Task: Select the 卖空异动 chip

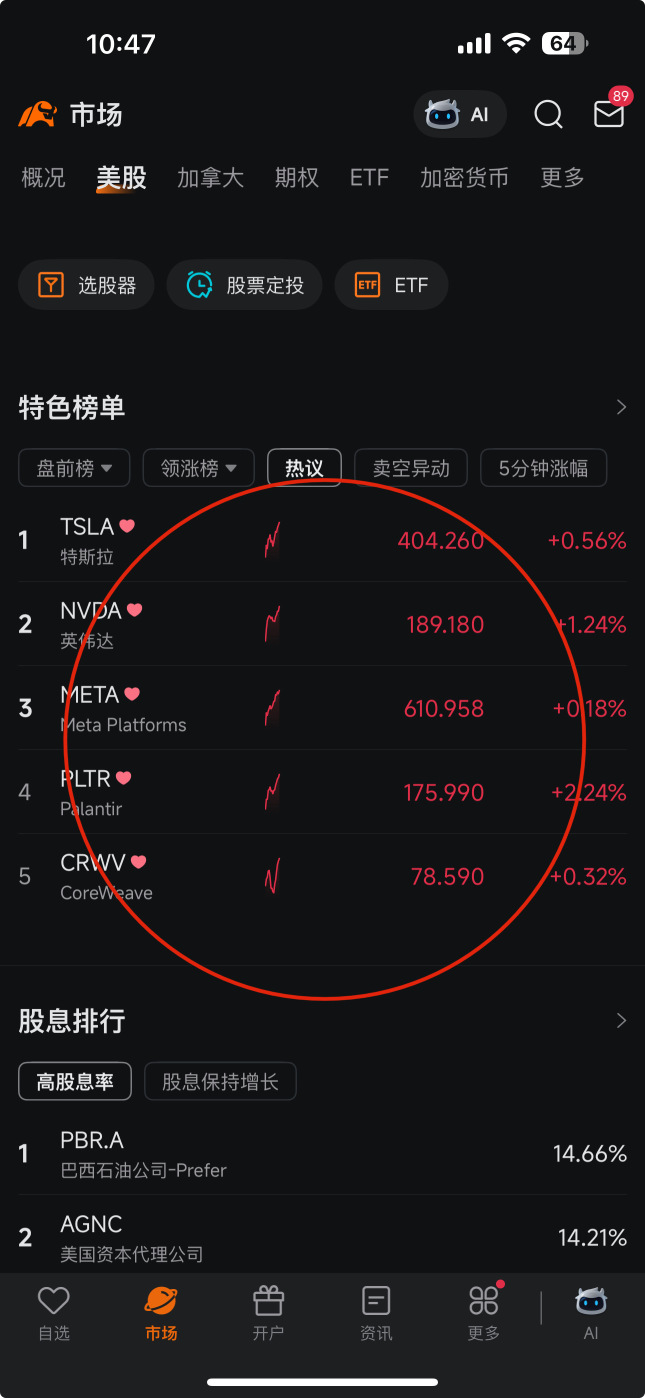Action: point(411,468)
